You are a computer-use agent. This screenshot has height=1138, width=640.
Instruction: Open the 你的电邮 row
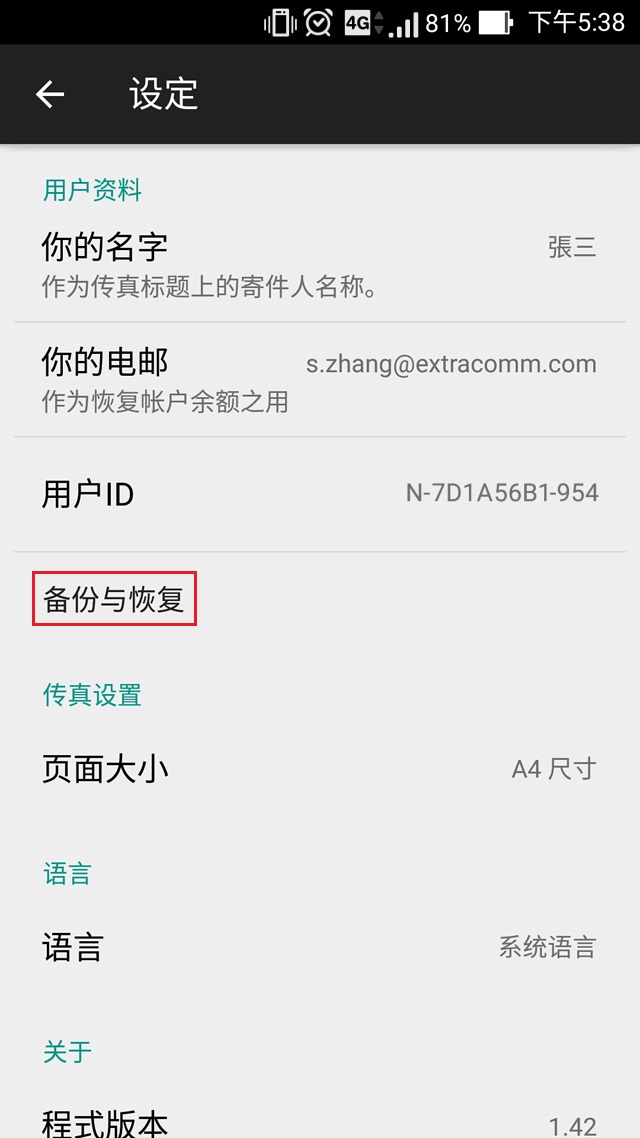(319, 379)
